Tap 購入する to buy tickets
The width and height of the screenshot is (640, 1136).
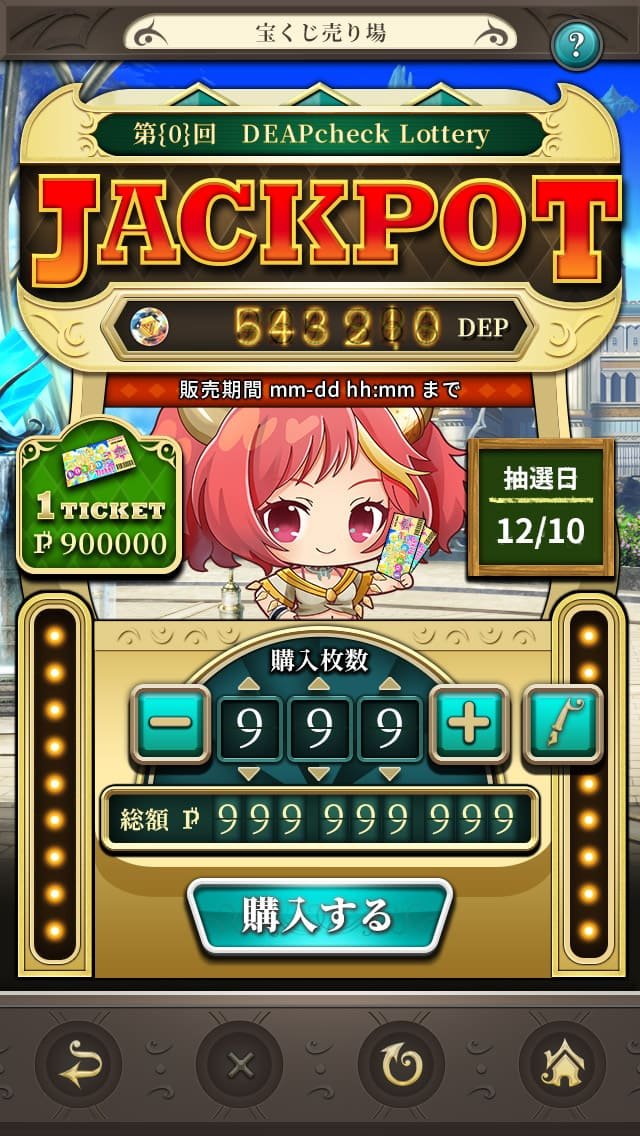(x=319, y=916)
